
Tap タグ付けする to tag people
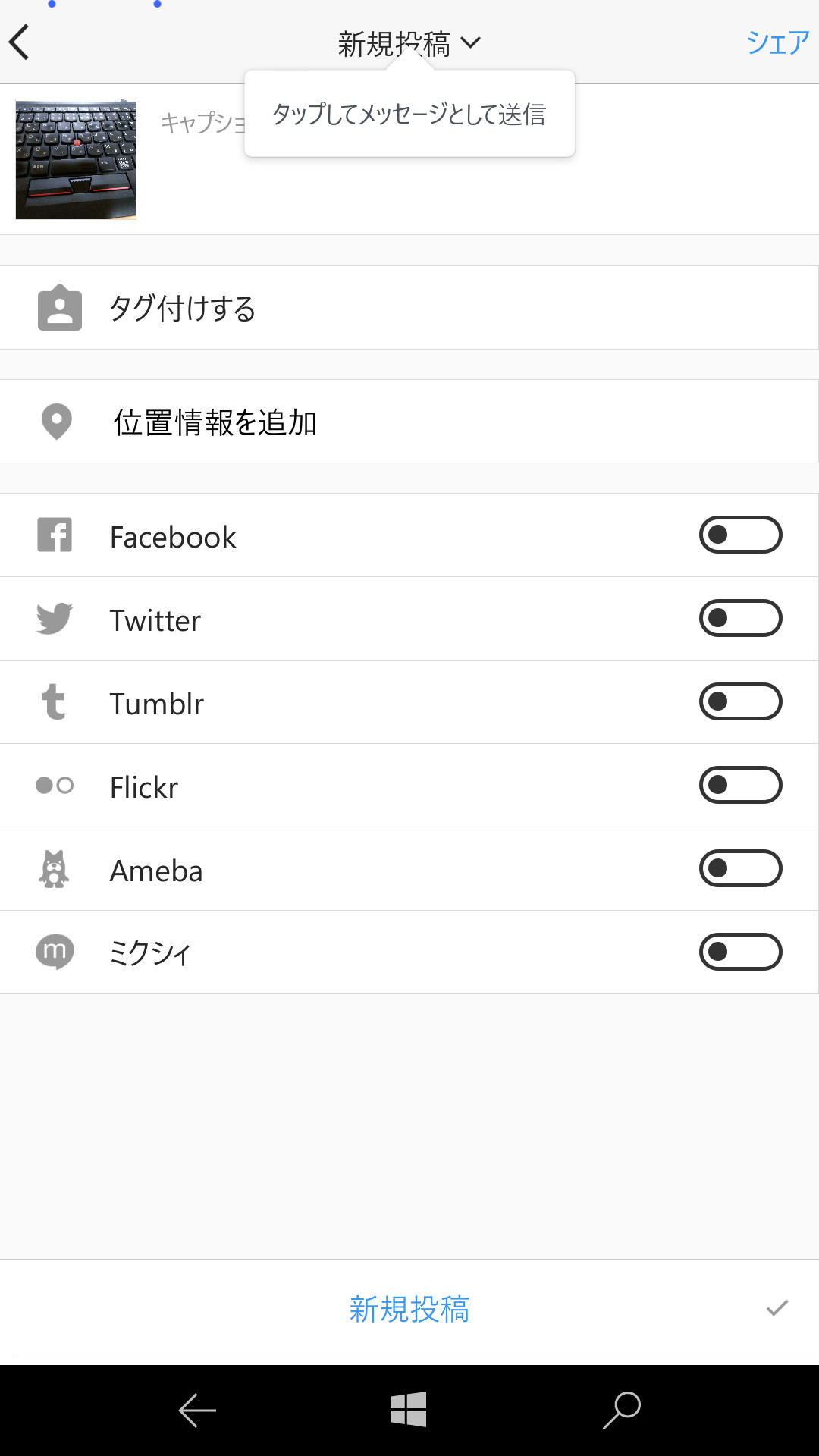(184, 307)
